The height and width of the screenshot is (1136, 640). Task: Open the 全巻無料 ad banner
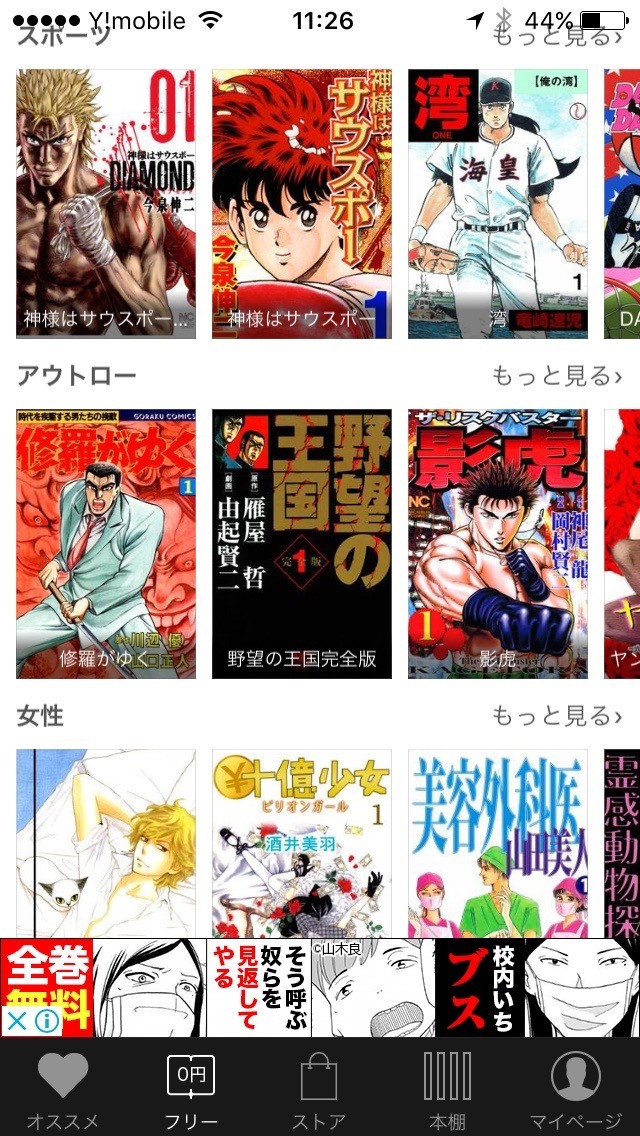320,985
